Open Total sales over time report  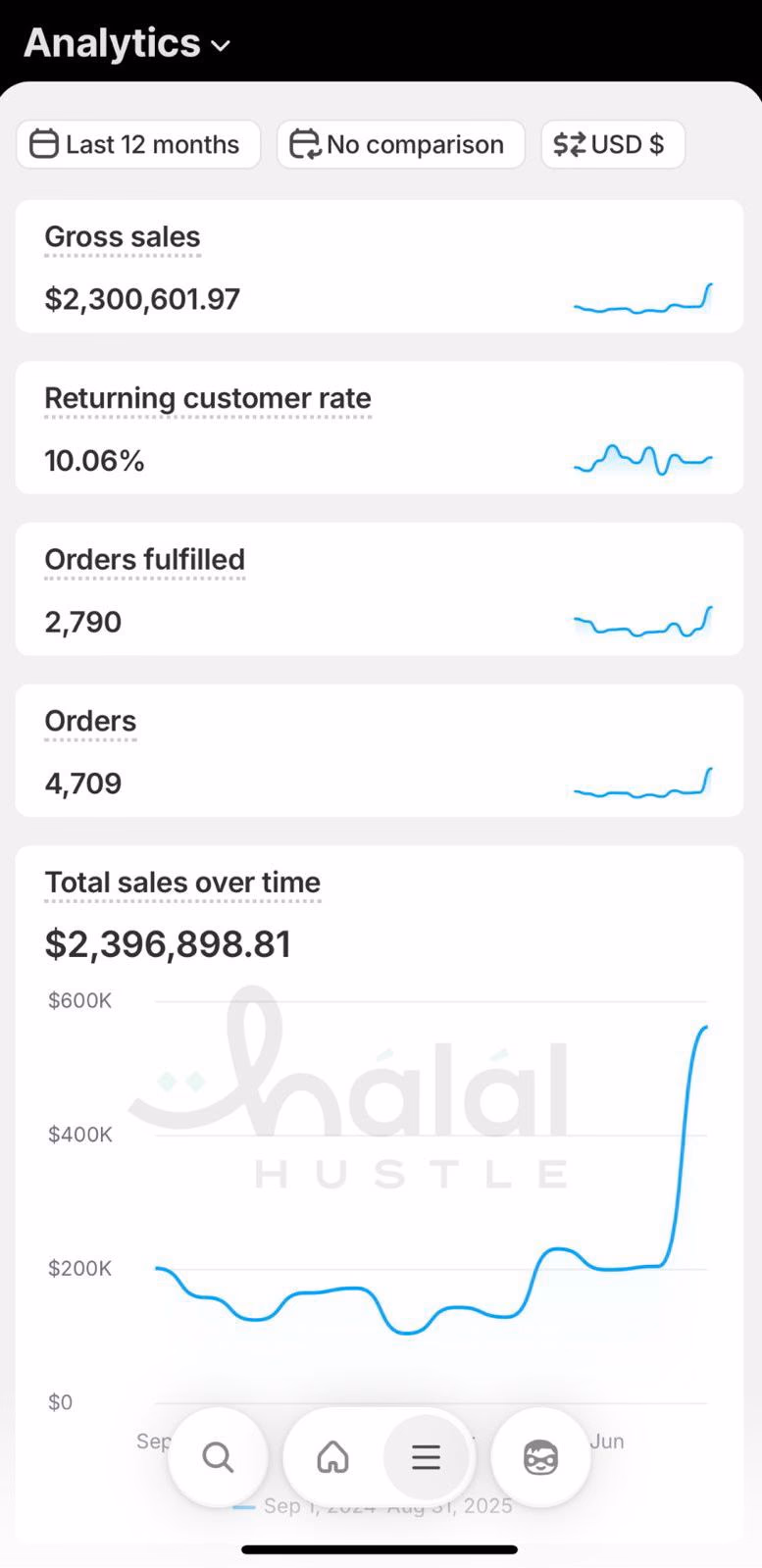(182, 883)
